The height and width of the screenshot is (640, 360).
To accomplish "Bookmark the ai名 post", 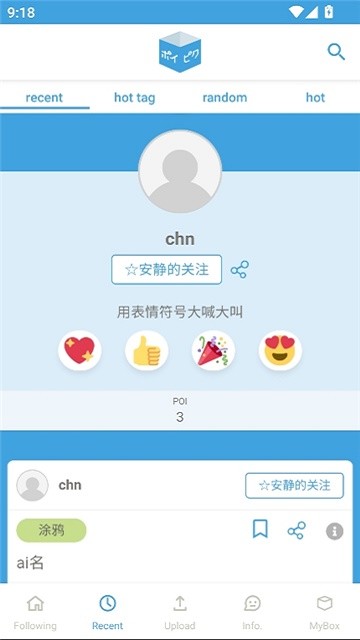I will pos(260,529).
